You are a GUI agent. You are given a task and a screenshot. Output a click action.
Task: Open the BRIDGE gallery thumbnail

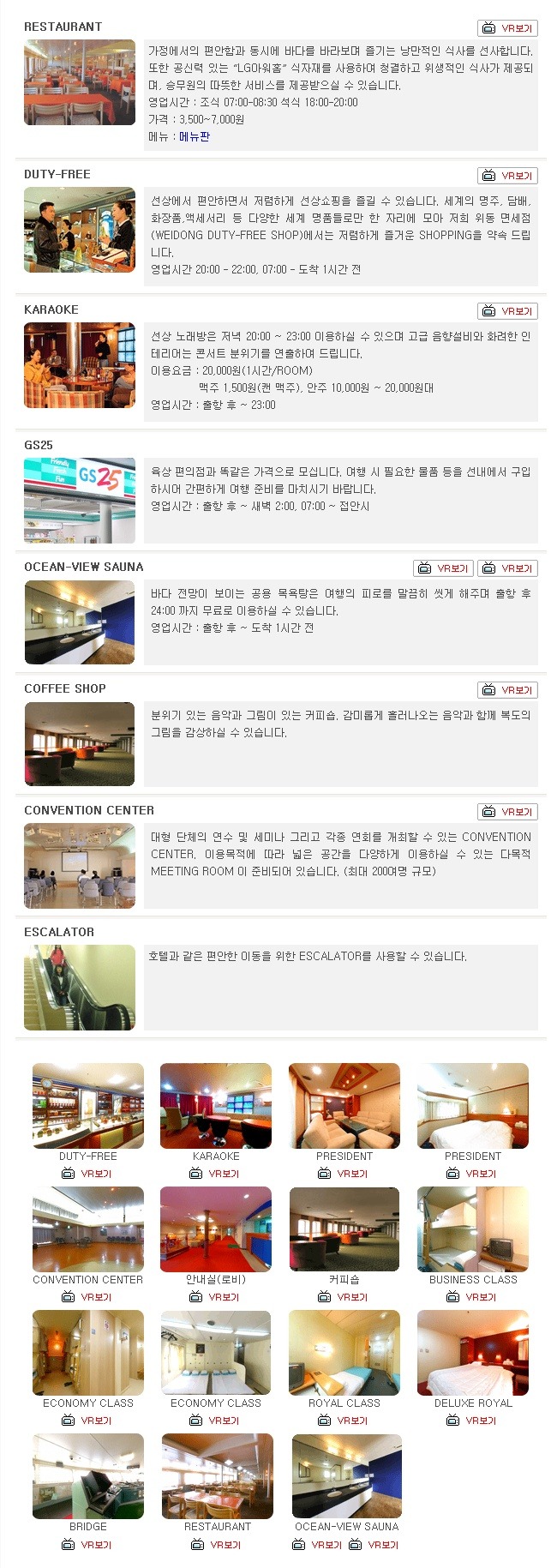tap(88, 1476)
